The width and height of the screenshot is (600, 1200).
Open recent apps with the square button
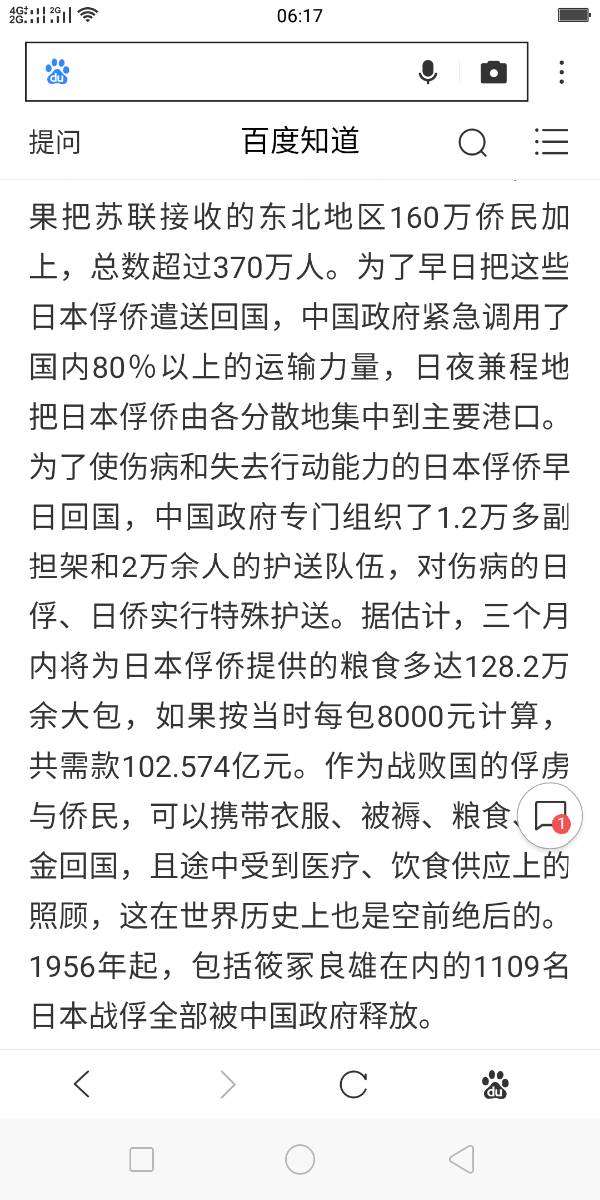[142, 1159]
